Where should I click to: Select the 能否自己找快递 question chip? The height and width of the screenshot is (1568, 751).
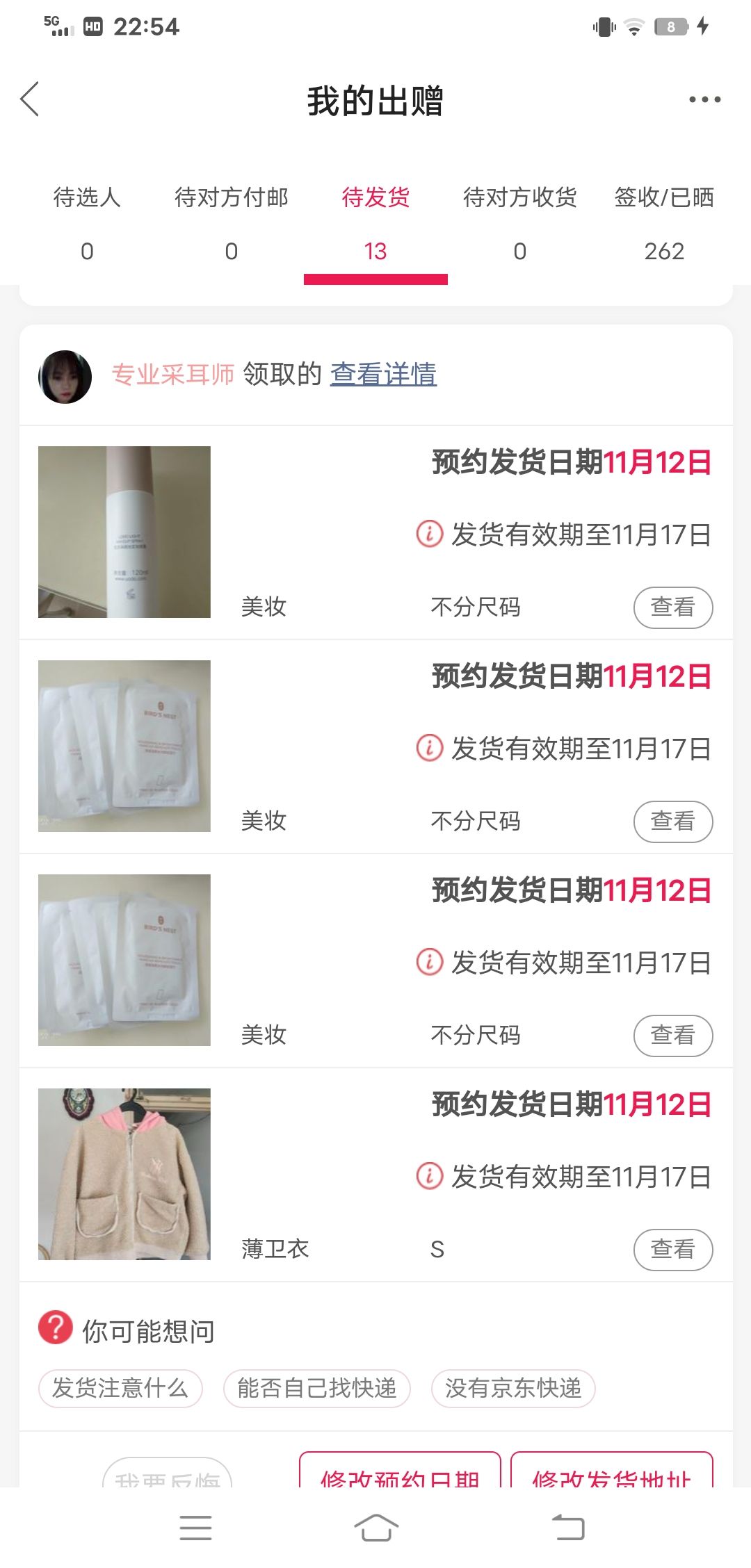point(317,1388)
